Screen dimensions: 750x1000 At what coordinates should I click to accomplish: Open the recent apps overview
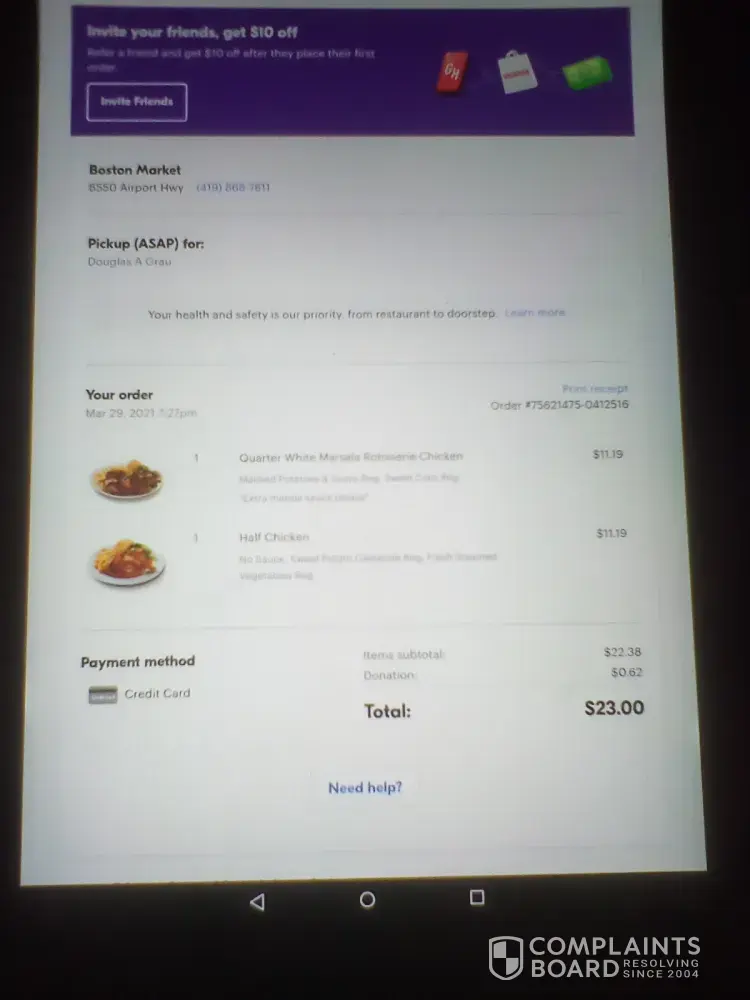(477, 898)
